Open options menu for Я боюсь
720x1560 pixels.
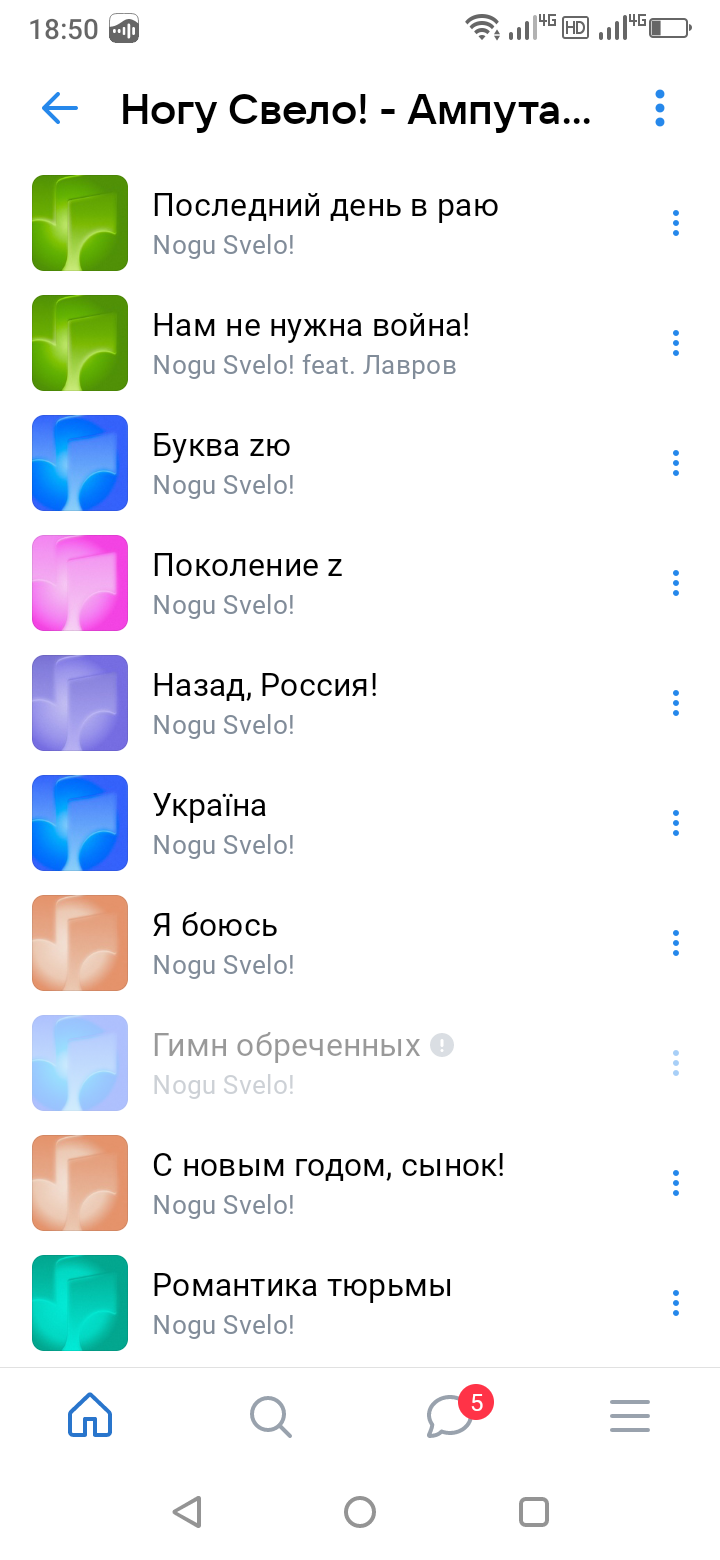(x=676, y=943)
